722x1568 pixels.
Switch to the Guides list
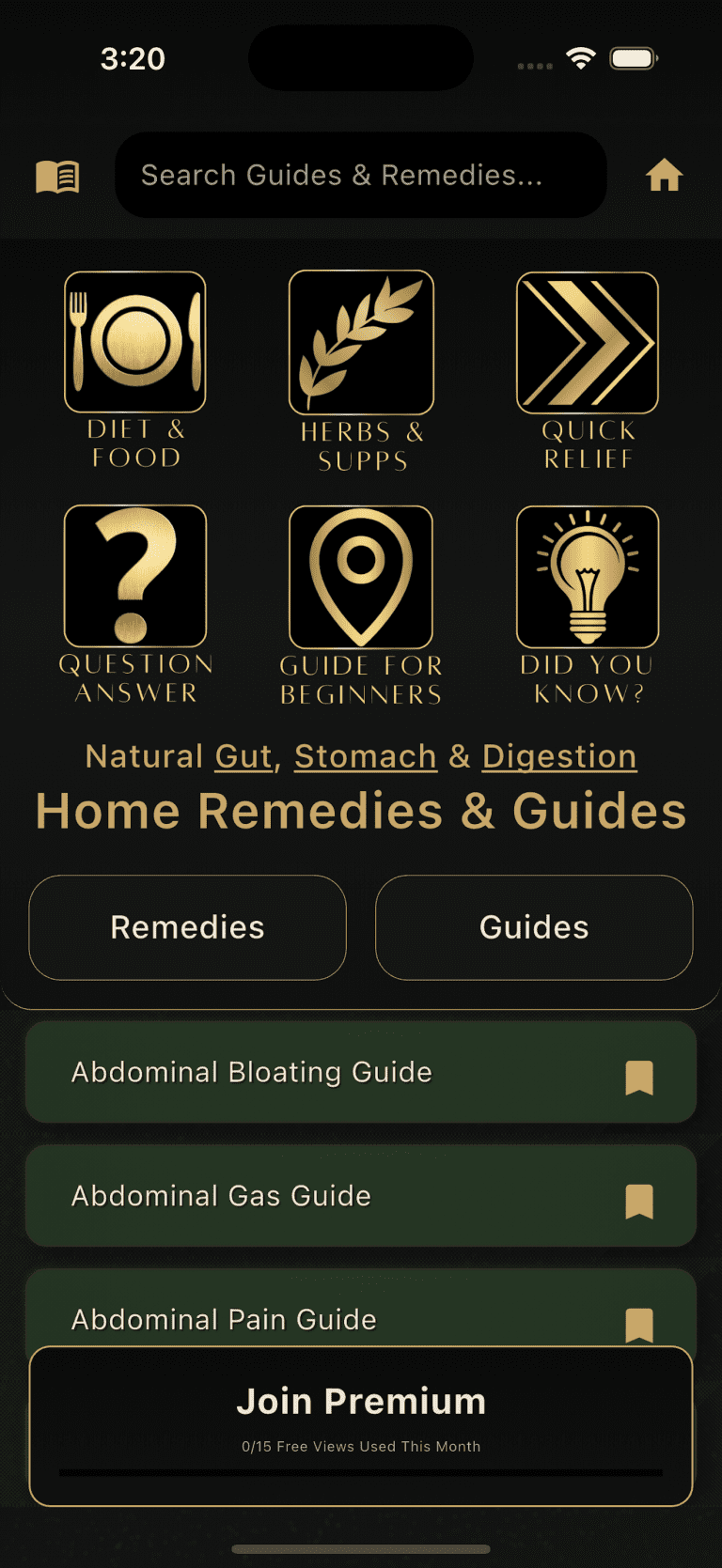click(x=534, y=927)
